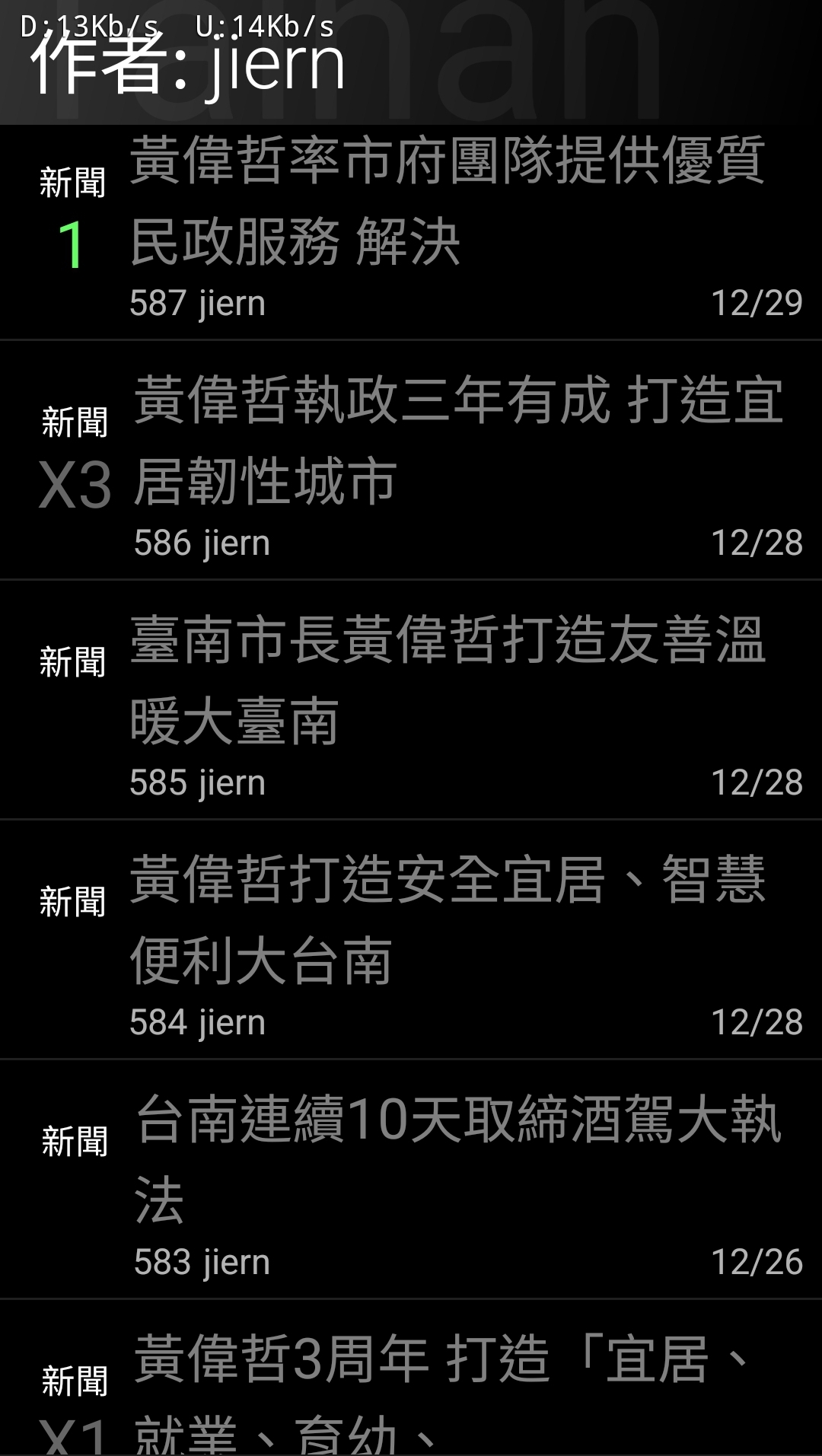Screen dimensions: 822x1456
Task: Open article 586 黃偉哲執政三年有成
Action: coord(457,441)
